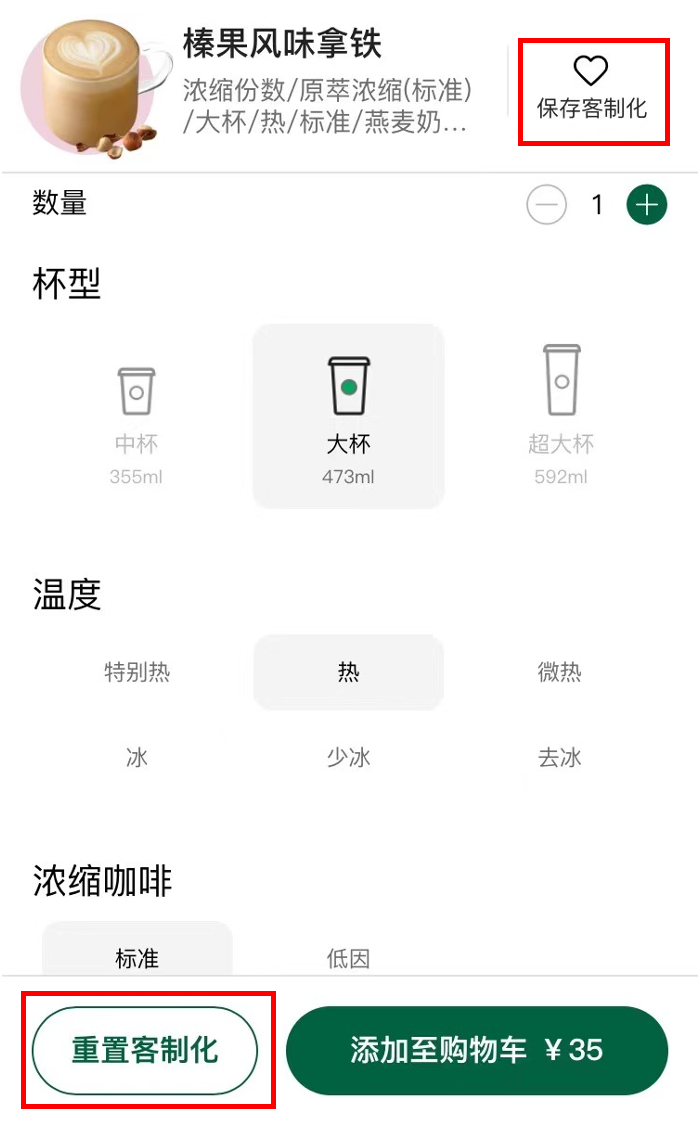The width and height of the screenshot is (700, 1125).
Task: Switch temperature to 微热
Action: [x=559, y=672]
